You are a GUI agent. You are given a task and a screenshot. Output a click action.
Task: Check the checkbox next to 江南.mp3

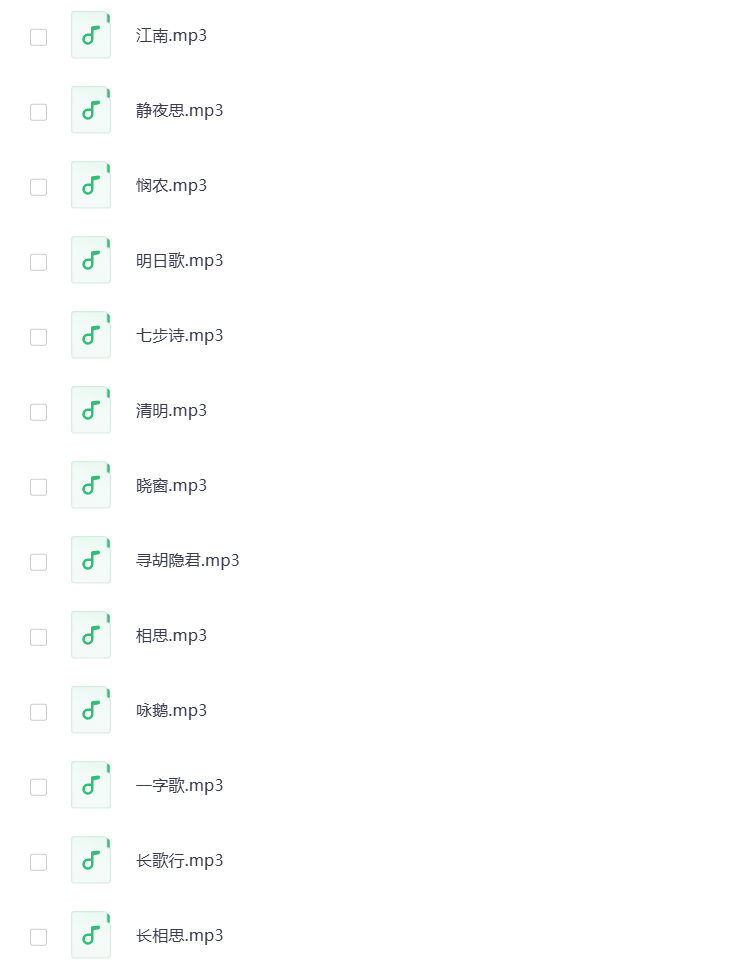(x=38, y=37)
